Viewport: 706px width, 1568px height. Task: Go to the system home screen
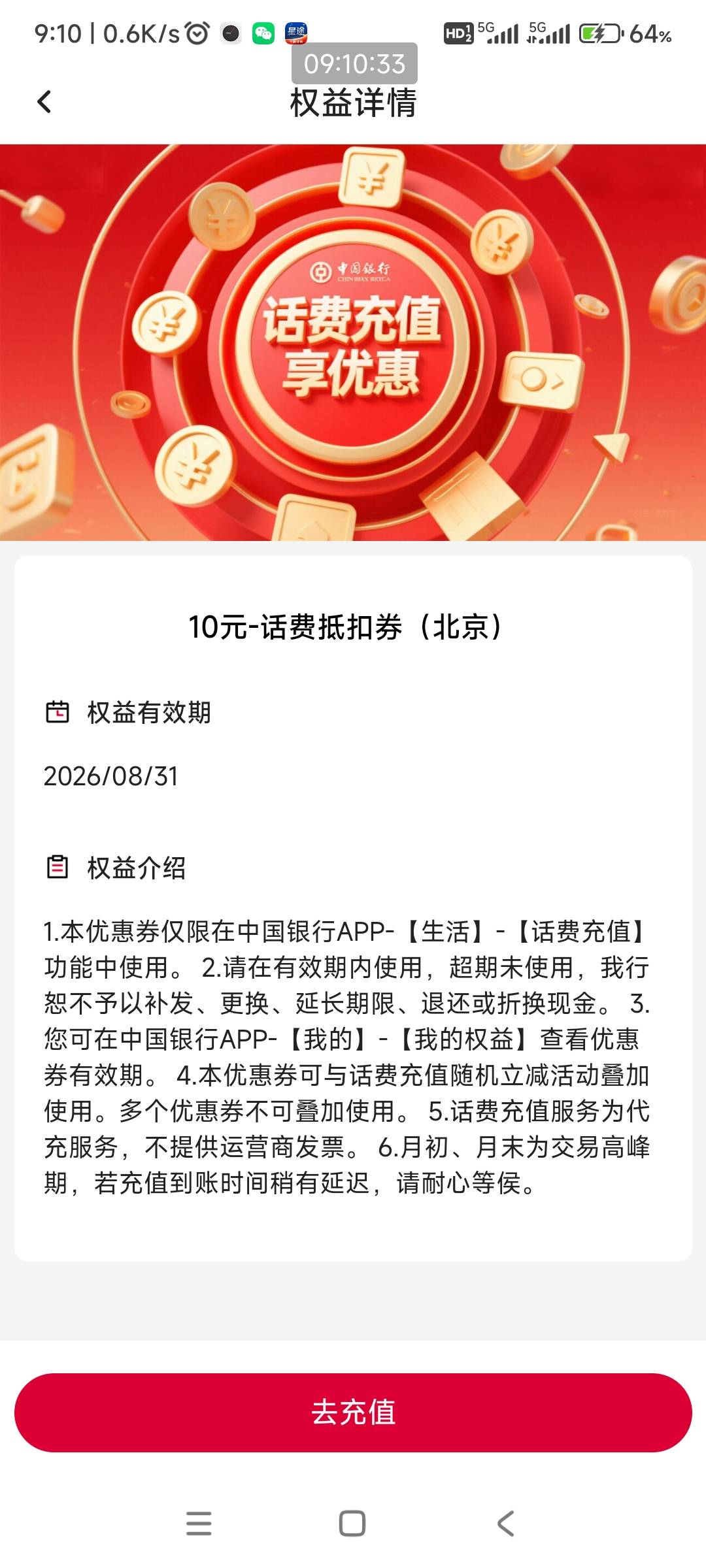352,1523
